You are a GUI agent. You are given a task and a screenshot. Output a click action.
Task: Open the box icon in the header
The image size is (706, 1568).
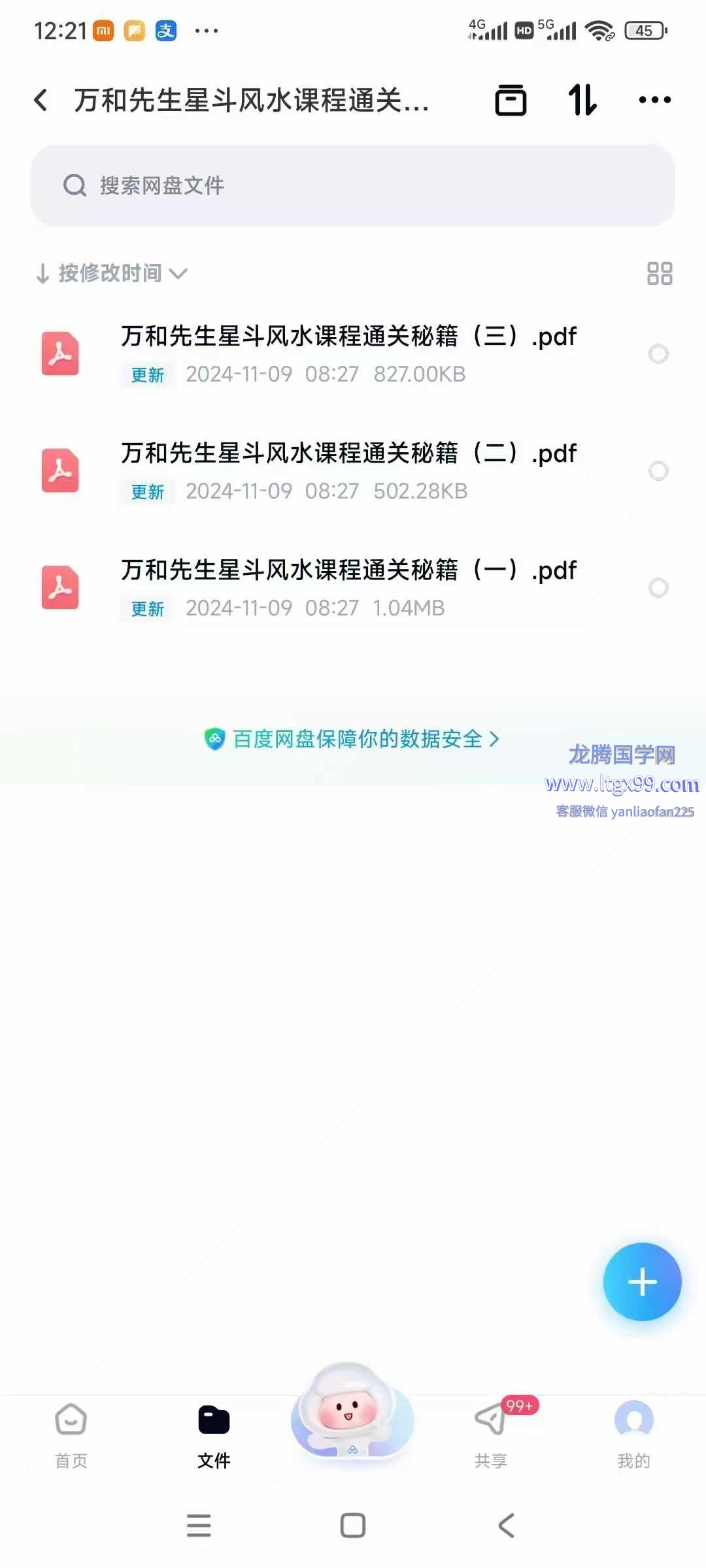pyautogui.click(x=511, y=100)
